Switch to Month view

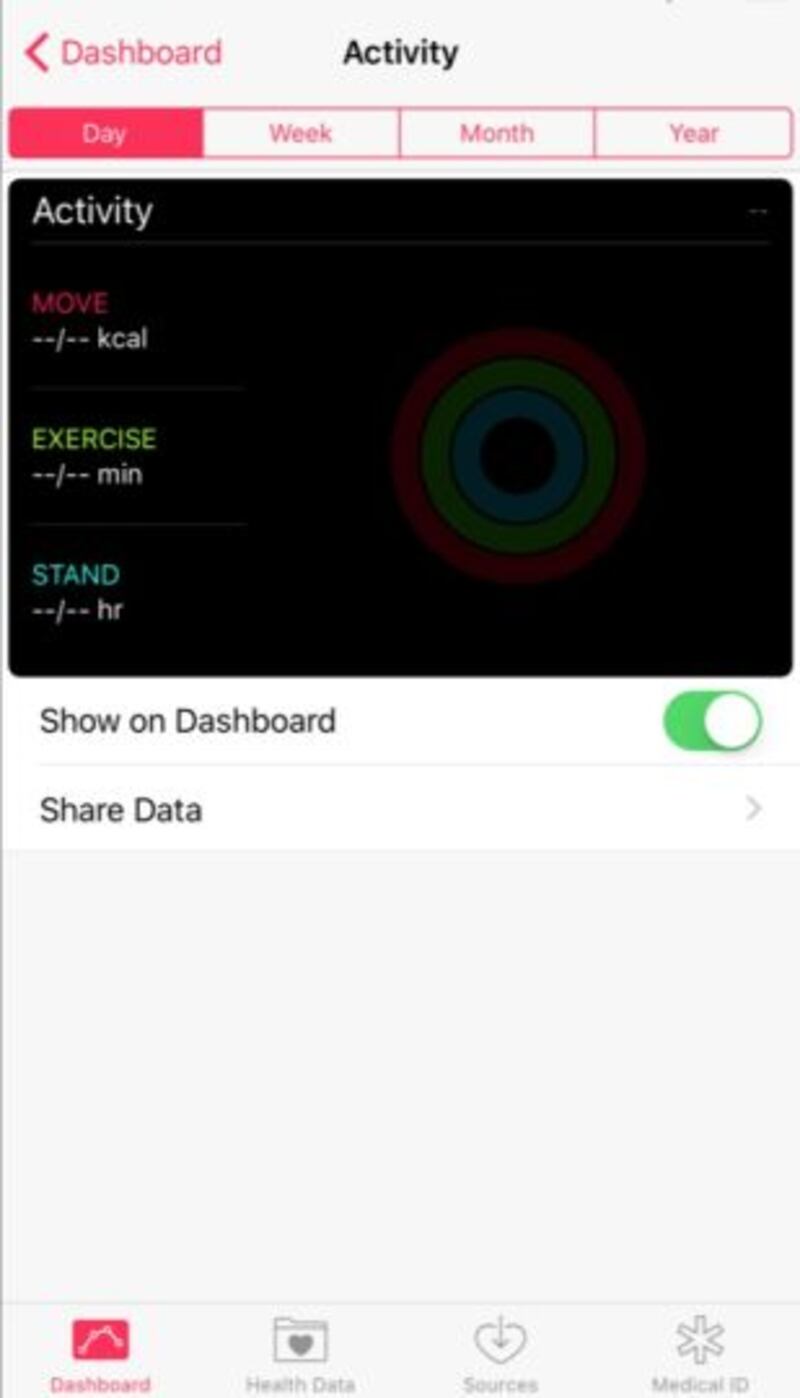[x=497, y=133]
